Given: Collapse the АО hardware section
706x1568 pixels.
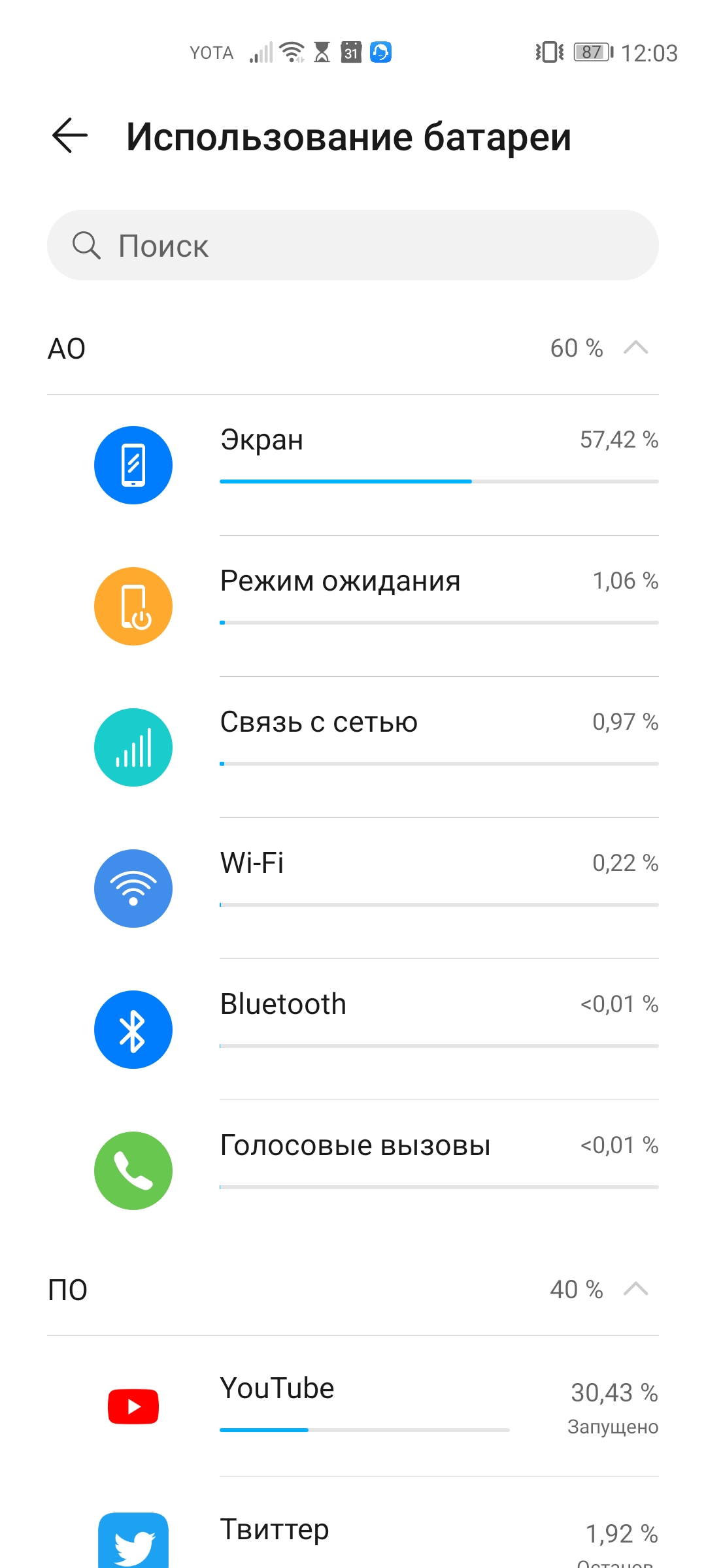Looking at the screenshot, I should pos(635,348).
